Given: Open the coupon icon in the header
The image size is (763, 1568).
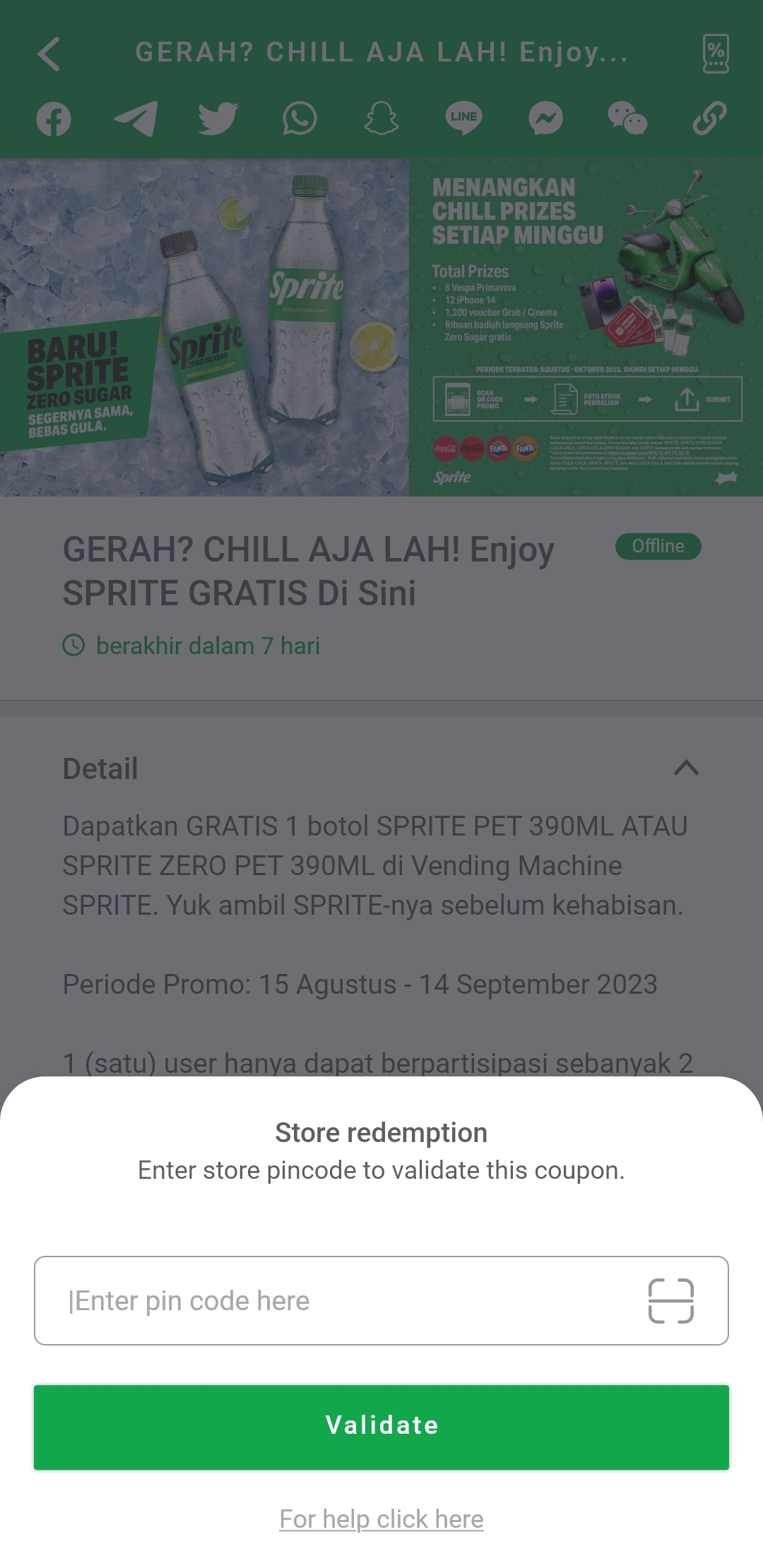Looking at the screenshot, I should pyautogui.click(x=715, y=54).
